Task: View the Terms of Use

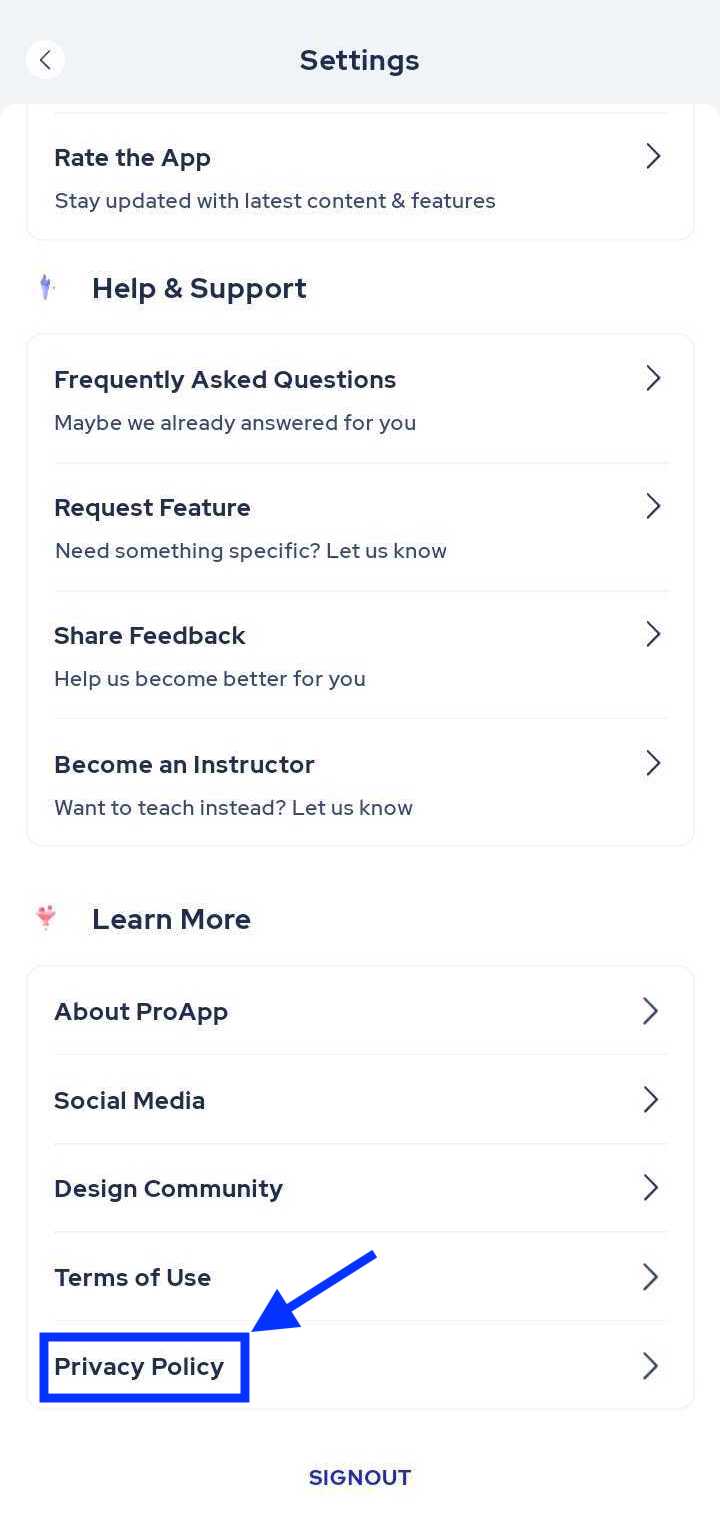Action: pyautogui.click(x=360, y=1277)
